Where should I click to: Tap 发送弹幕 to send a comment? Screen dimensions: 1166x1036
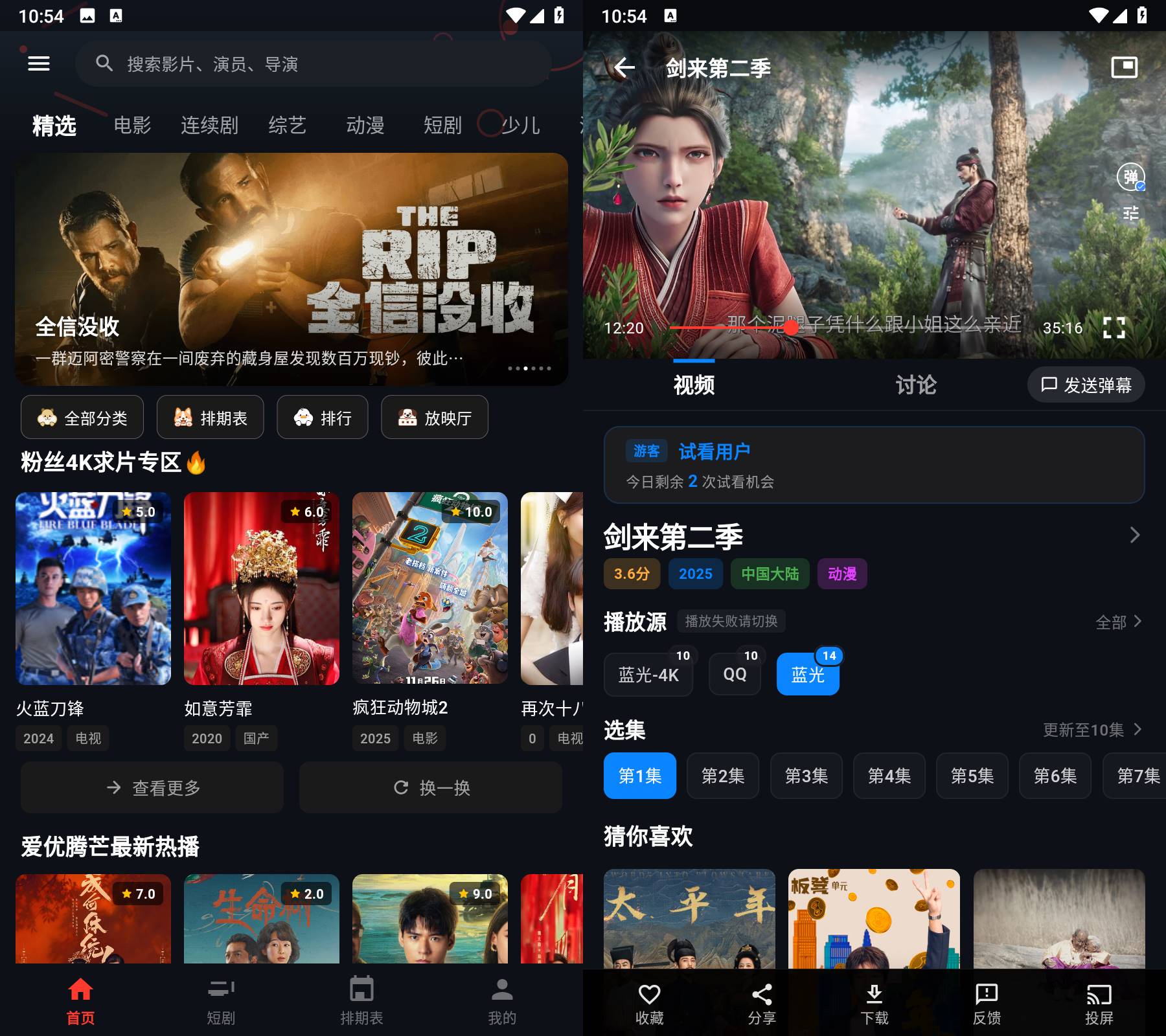[x=1086, y=385]
